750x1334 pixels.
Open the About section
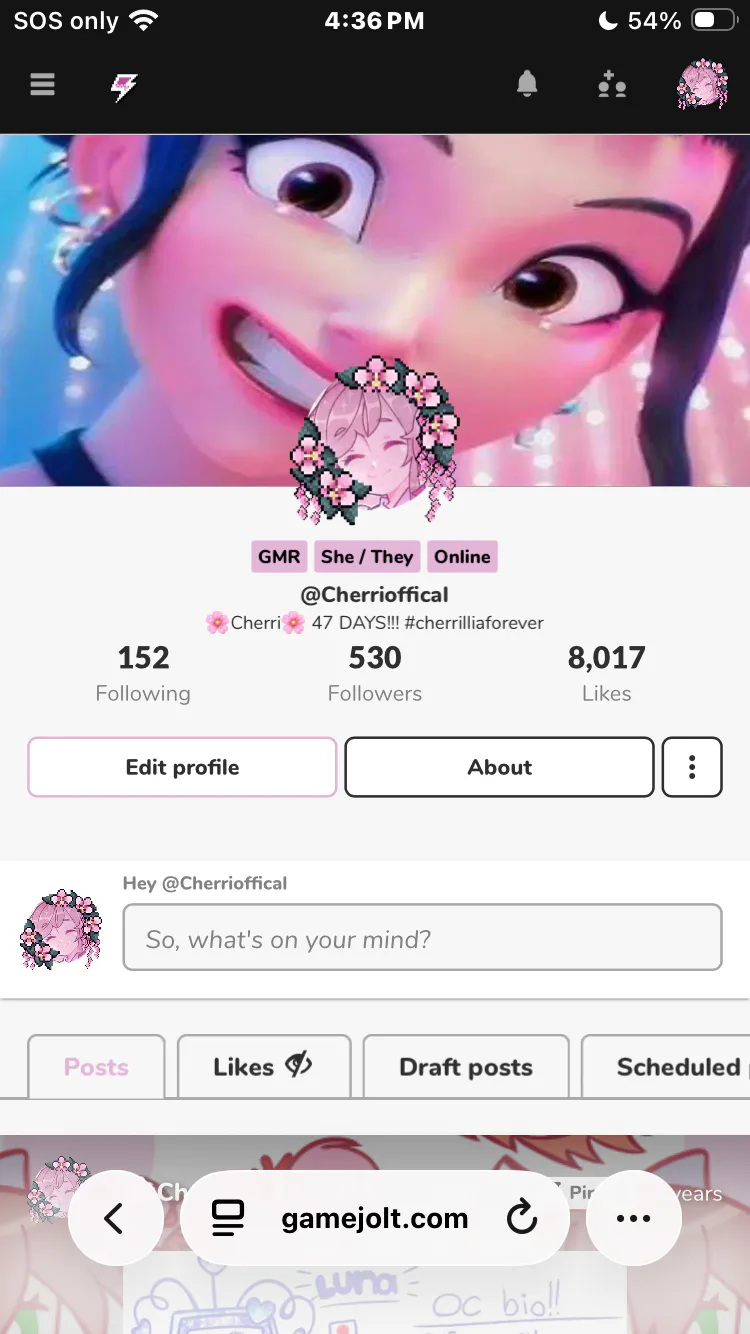click(x=499, y=767)
